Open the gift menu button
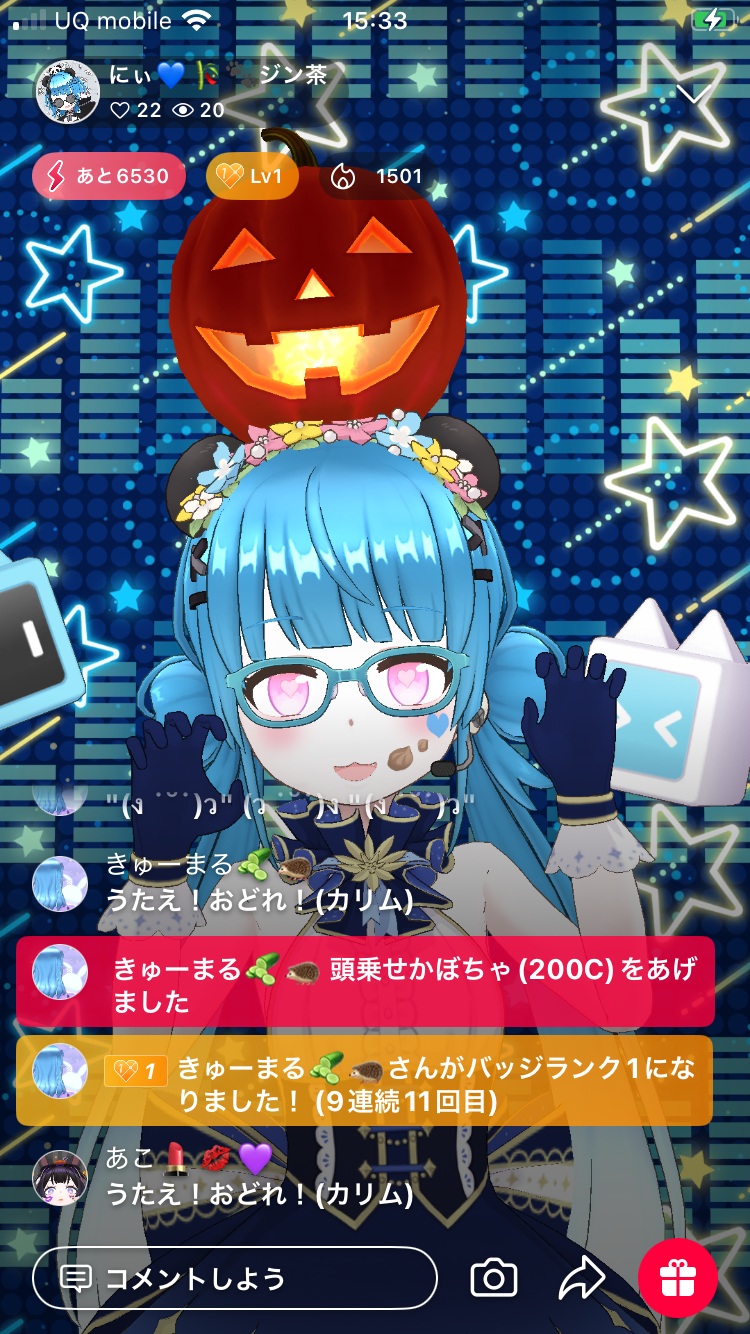This screenshot has width=750, height=1334. point(677,1278)
